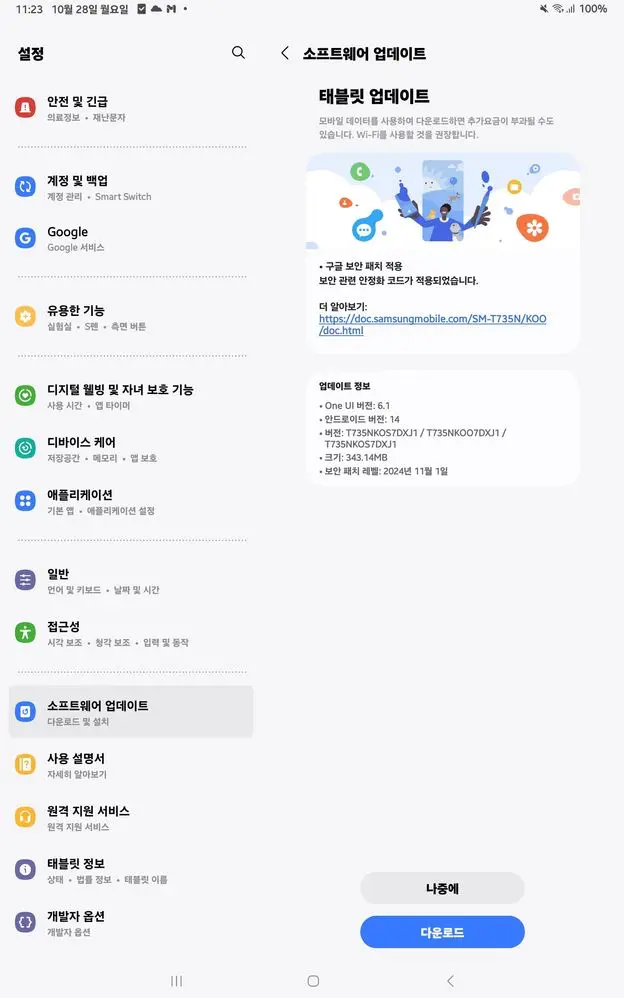Choose 나중에 to postpone the update
624x998 pixels.
pos(442,888)
